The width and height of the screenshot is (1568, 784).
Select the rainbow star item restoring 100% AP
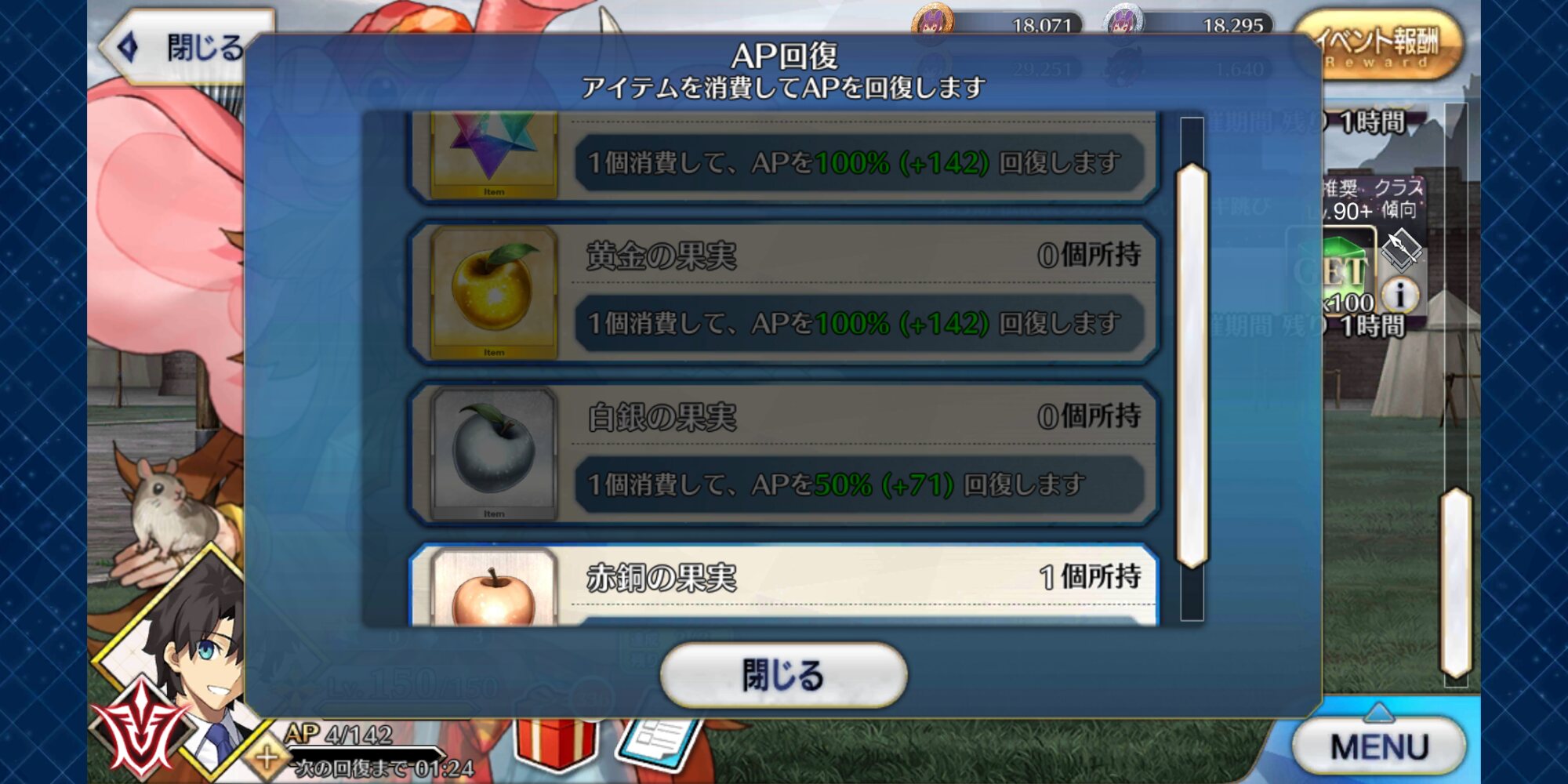click(x=784, y=157)
